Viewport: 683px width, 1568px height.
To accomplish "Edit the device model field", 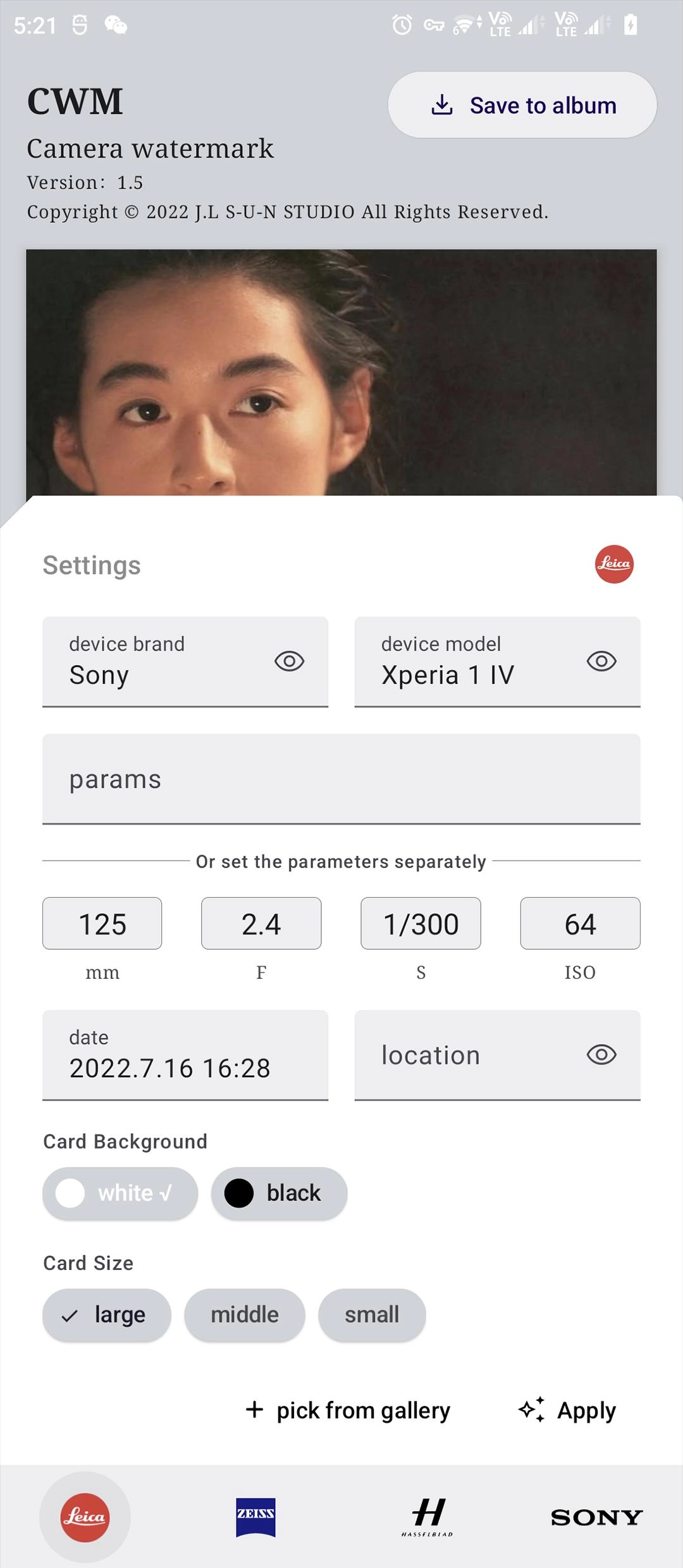I will pos(468,662).
